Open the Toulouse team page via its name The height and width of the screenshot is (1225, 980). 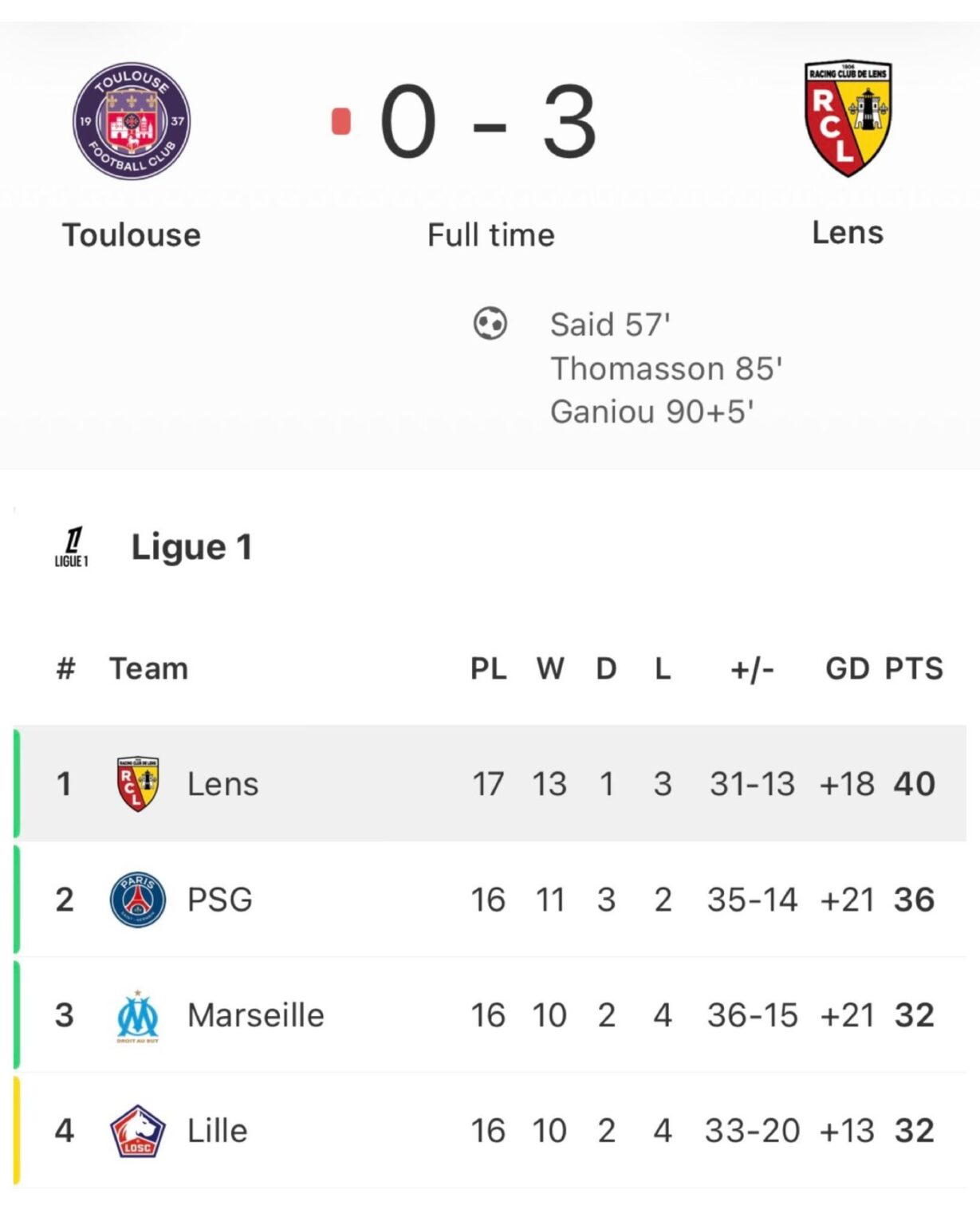coord(132,234)
